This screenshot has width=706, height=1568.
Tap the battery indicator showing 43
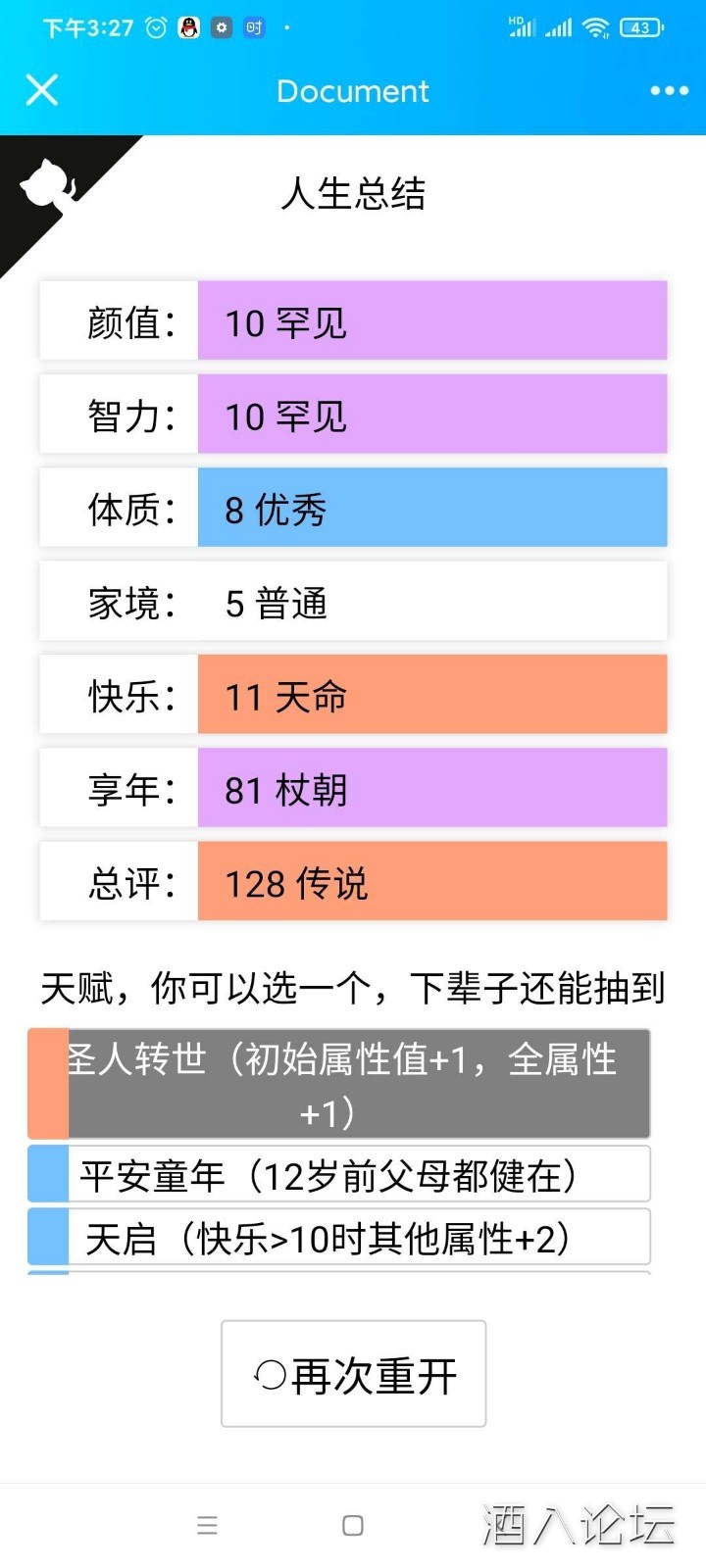(x=641, y=27)
